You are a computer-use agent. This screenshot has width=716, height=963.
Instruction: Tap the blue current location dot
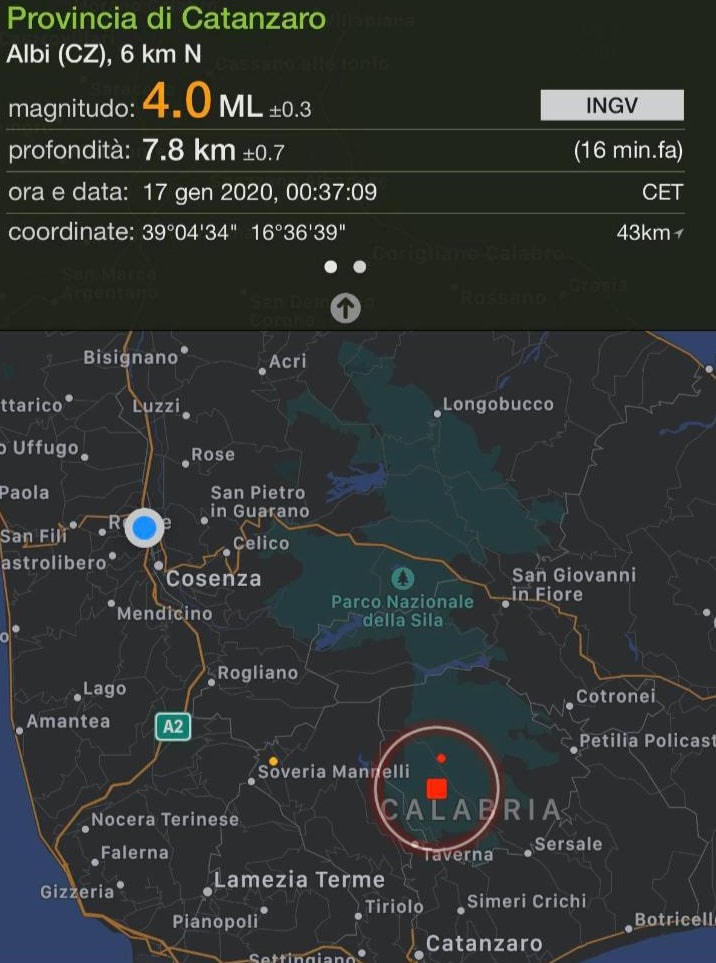tap(145, 527)
